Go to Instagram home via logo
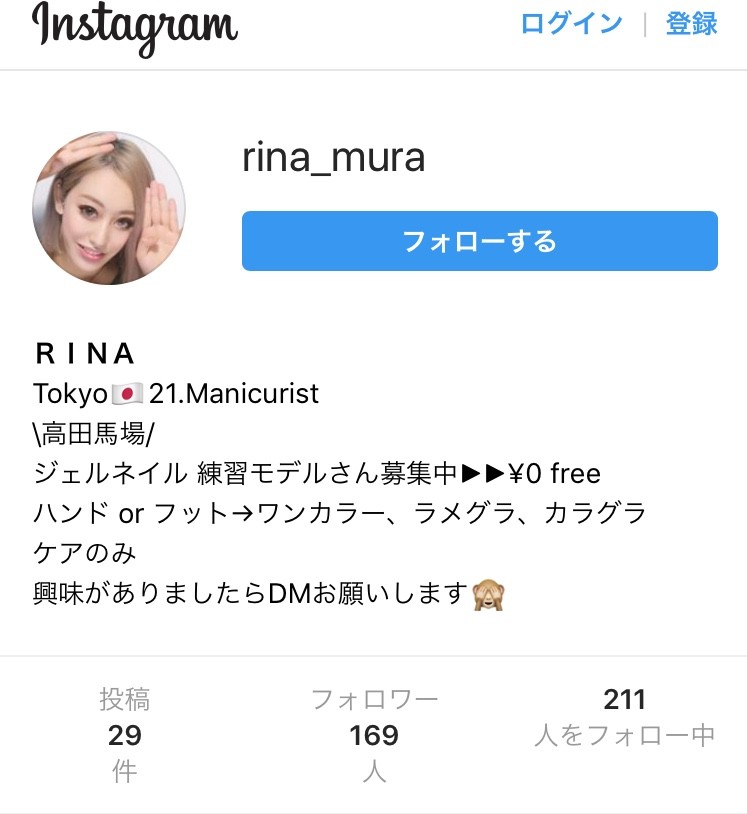The image size is (747, 814). coord(135,28)
